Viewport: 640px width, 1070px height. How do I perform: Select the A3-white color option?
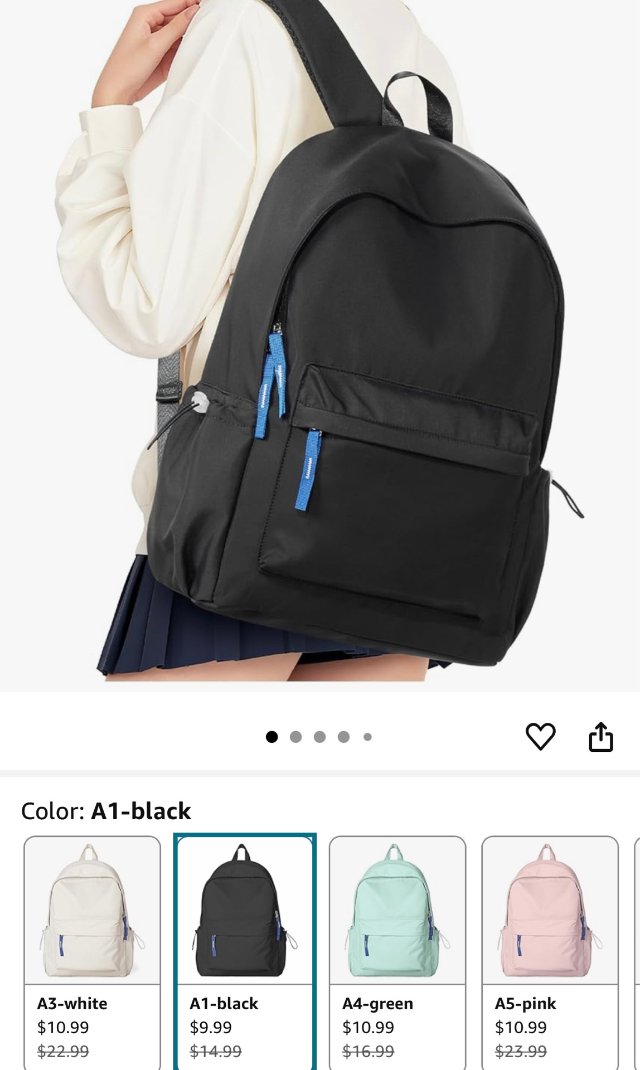pyautogui.click(x=92, y=950)
